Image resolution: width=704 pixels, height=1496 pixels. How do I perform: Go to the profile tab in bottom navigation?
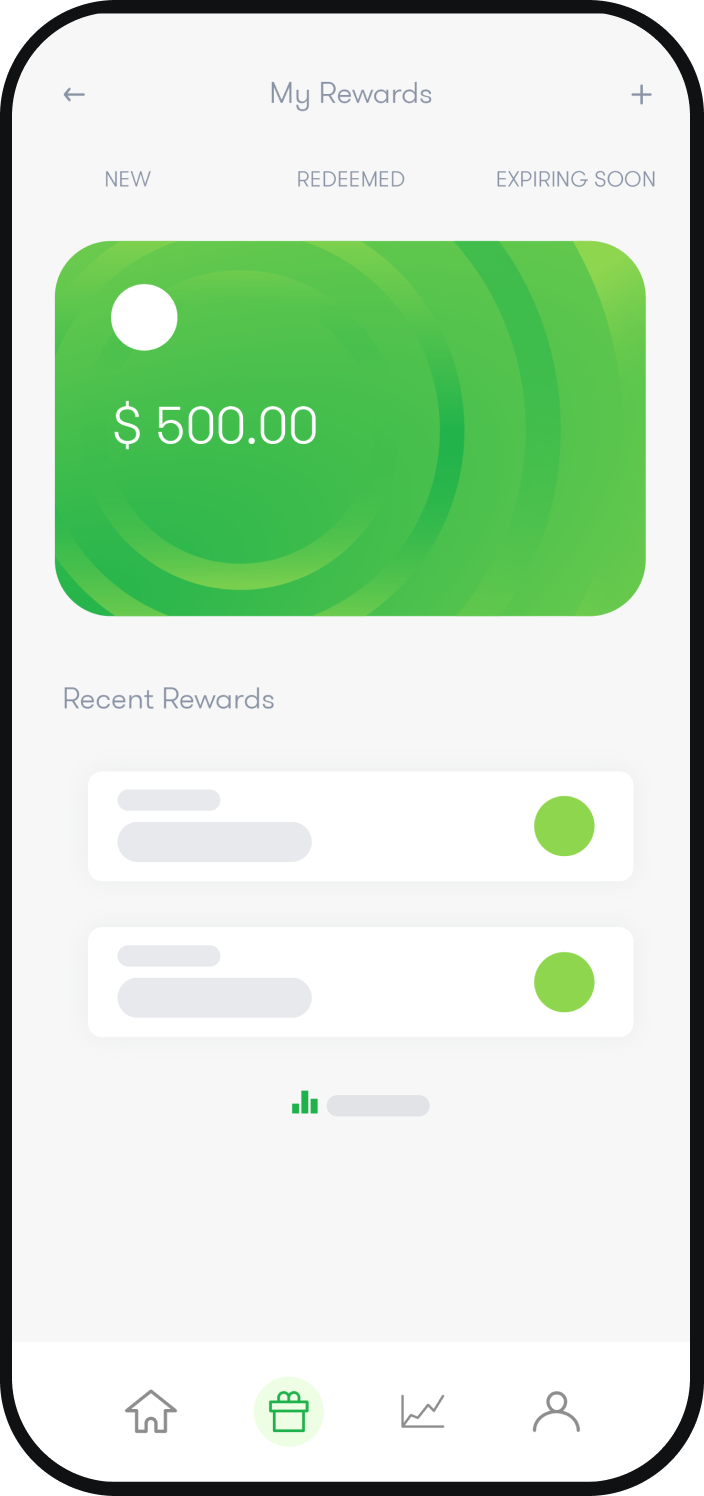click(556, 1412)
